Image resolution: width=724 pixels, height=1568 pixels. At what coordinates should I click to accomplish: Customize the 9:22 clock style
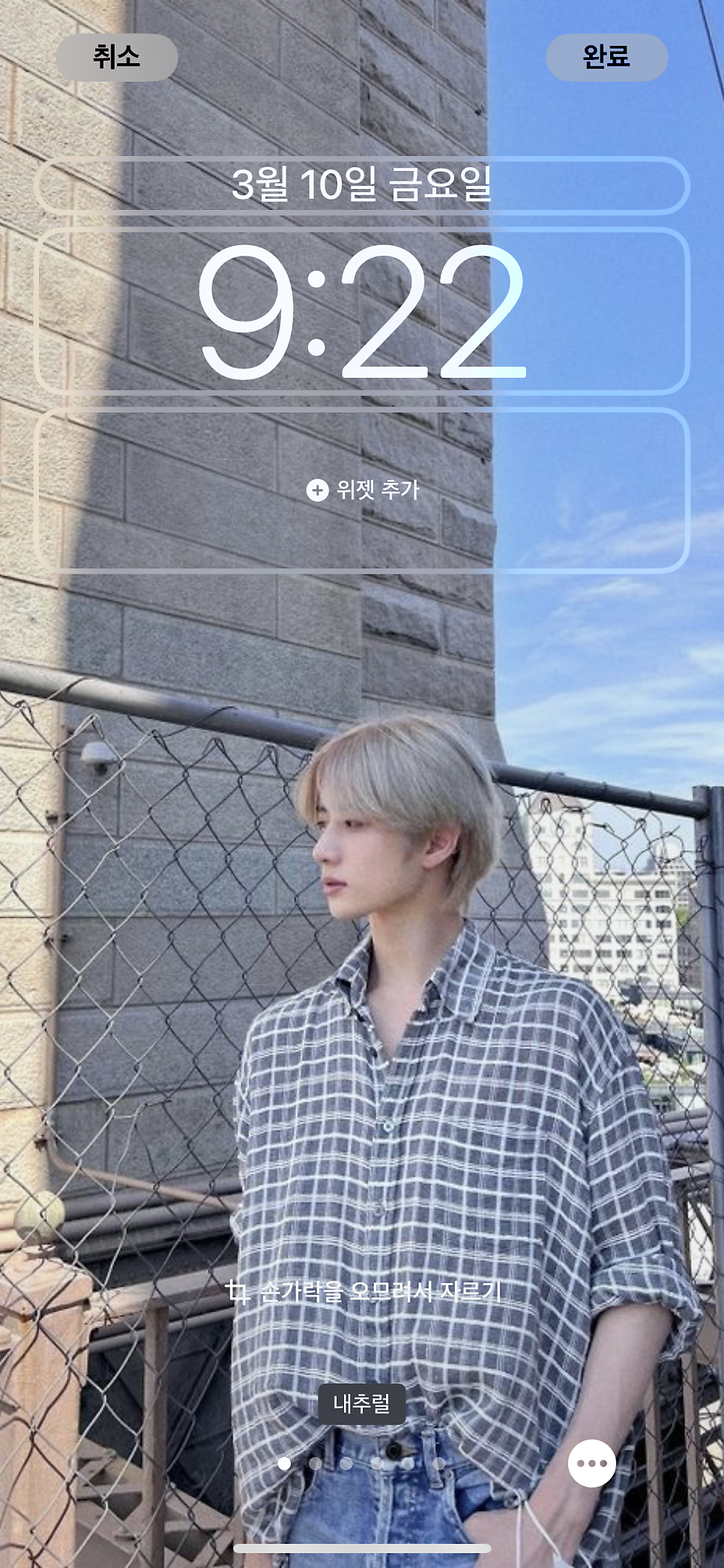pos(362,311)
